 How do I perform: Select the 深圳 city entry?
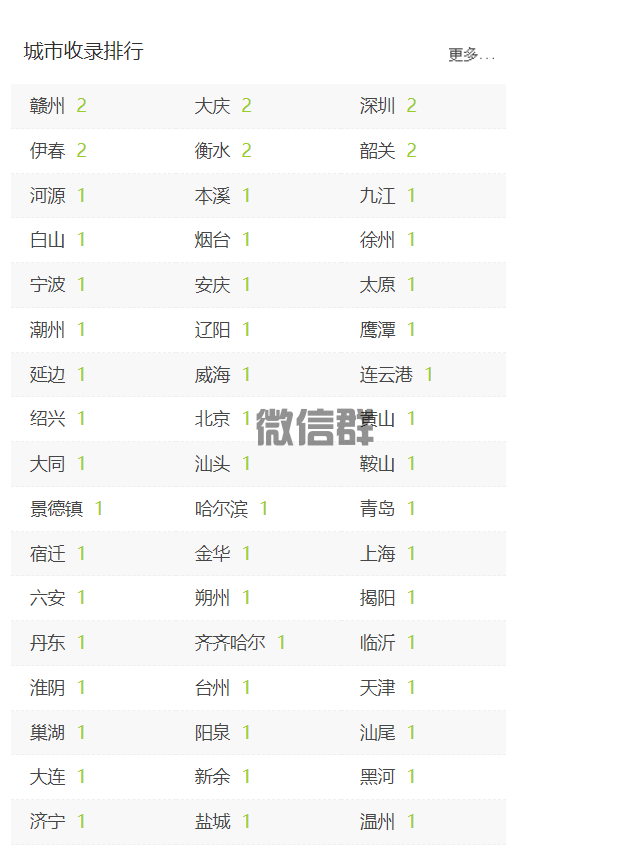pyautogui.click(x=377, y=106)
